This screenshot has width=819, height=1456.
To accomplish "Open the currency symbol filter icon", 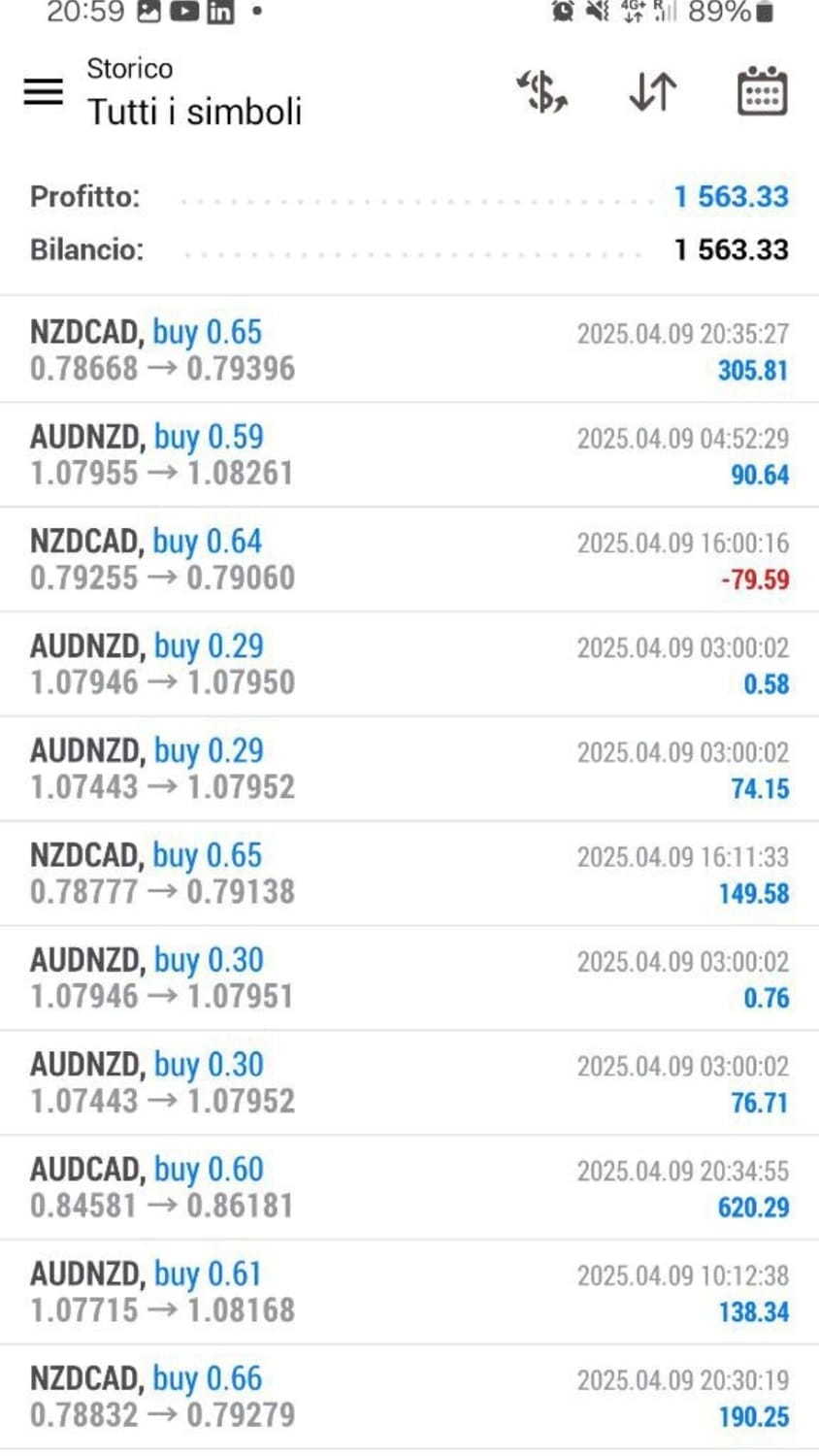I will coord(541,92).
